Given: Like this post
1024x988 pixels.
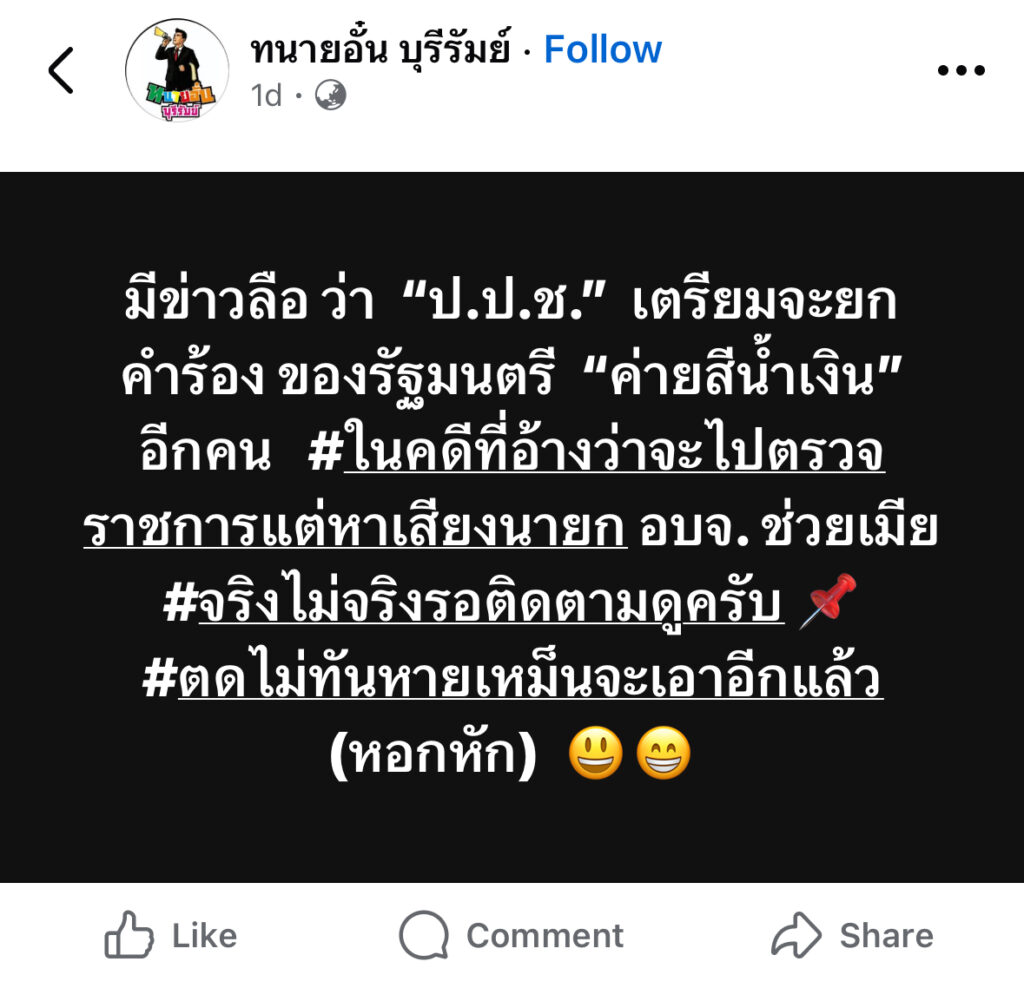Looking at the screenshot, I should [171, 936].
